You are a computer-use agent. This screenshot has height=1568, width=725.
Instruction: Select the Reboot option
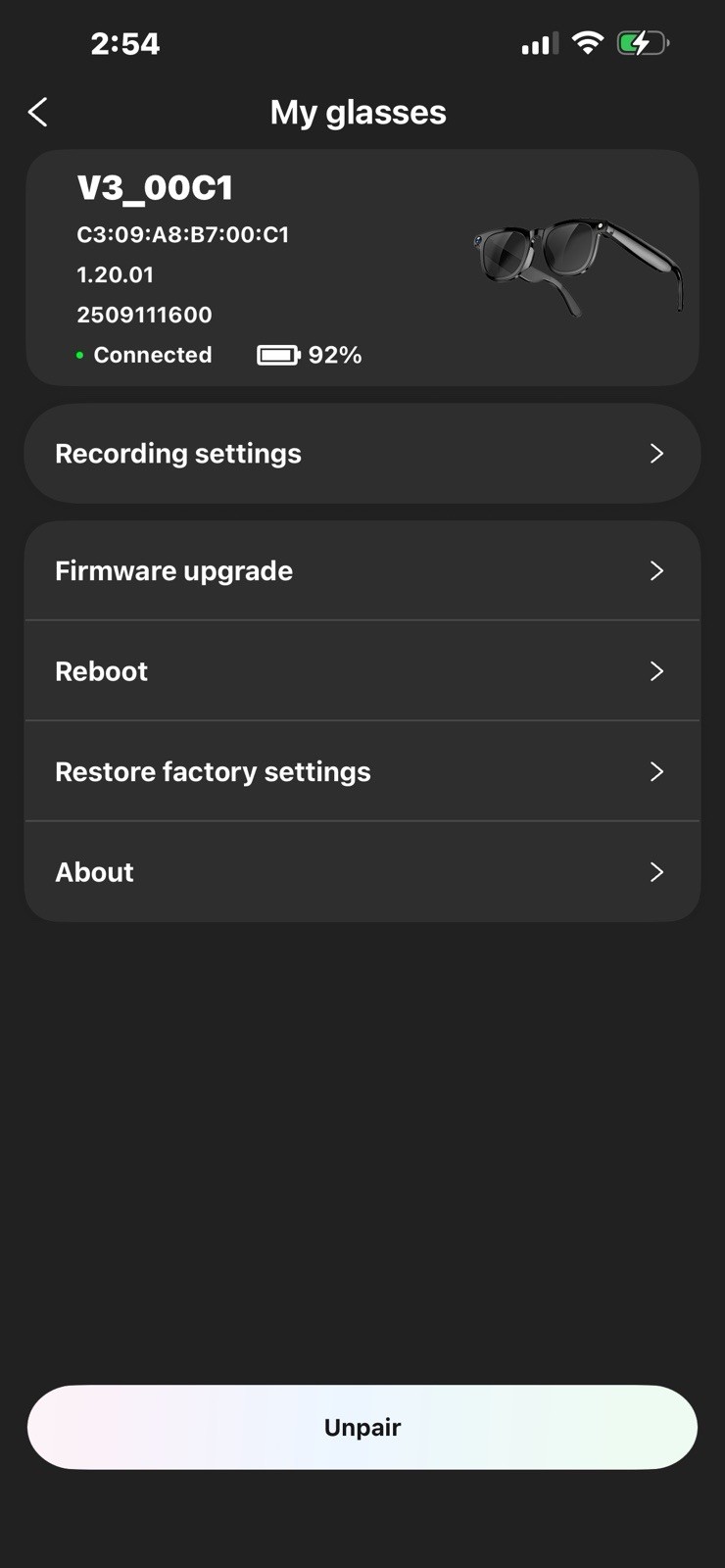[x=362, y=671]
